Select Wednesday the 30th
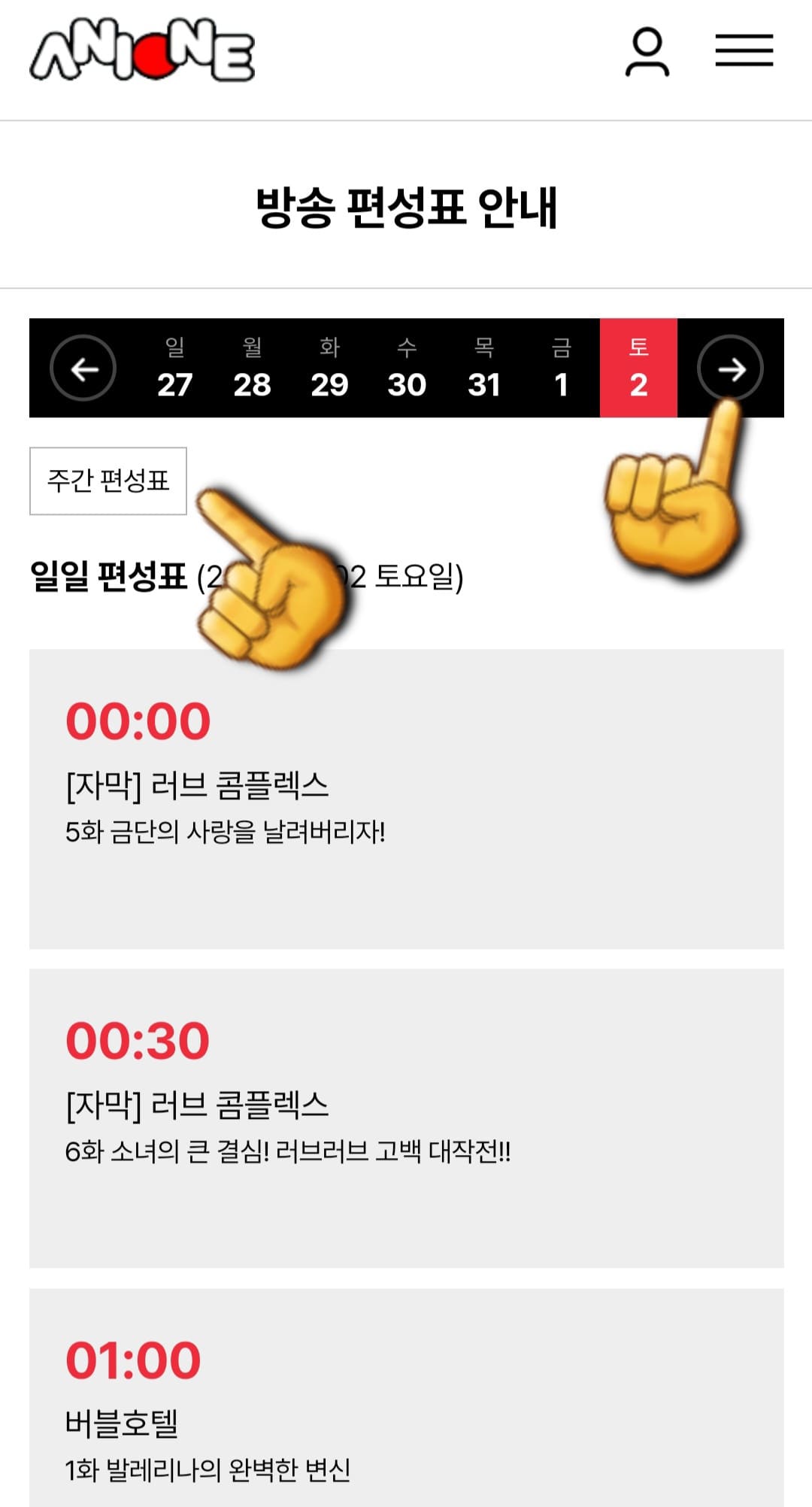The height and width of the screenshot is (1507, 812). coord(407,368)
